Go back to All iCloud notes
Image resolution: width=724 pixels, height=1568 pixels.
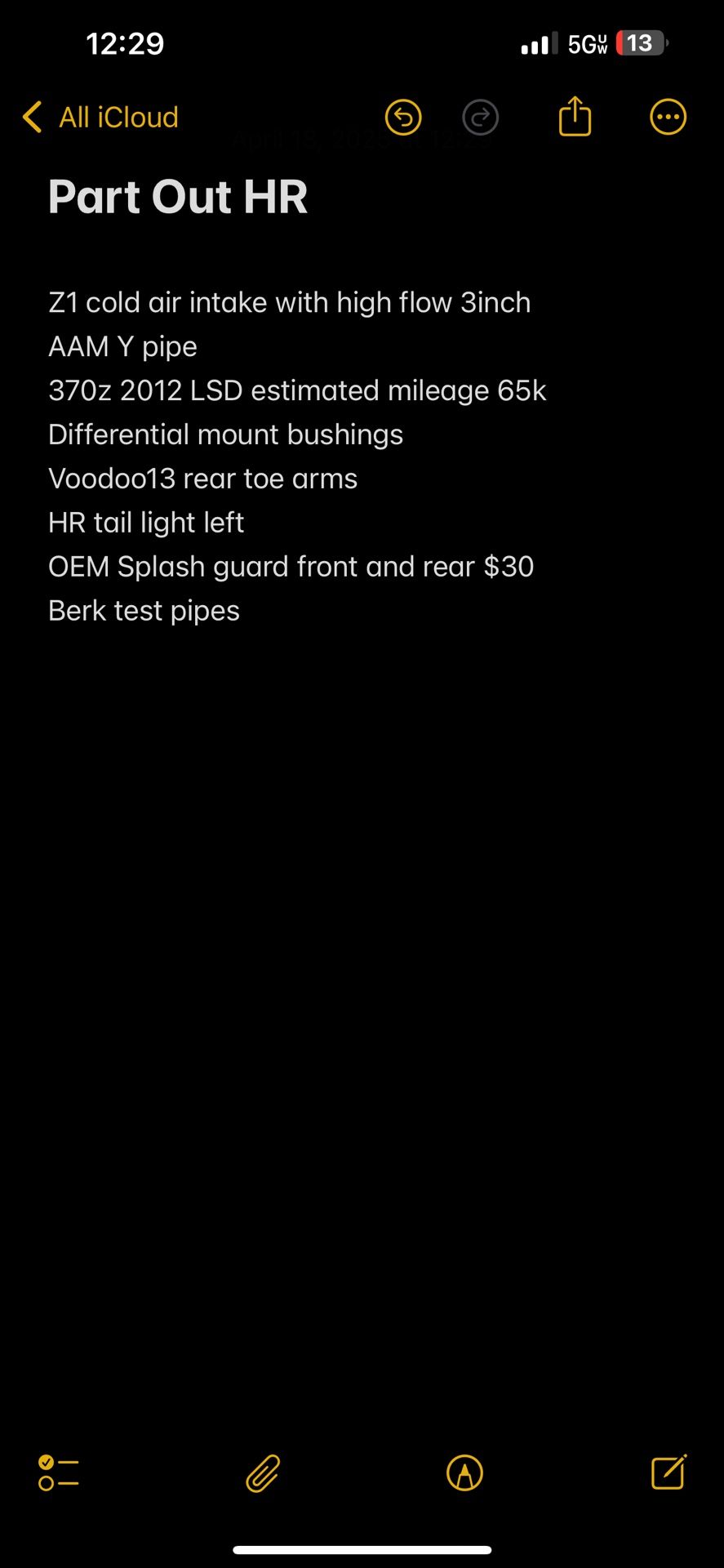click(x=100, y=118)
